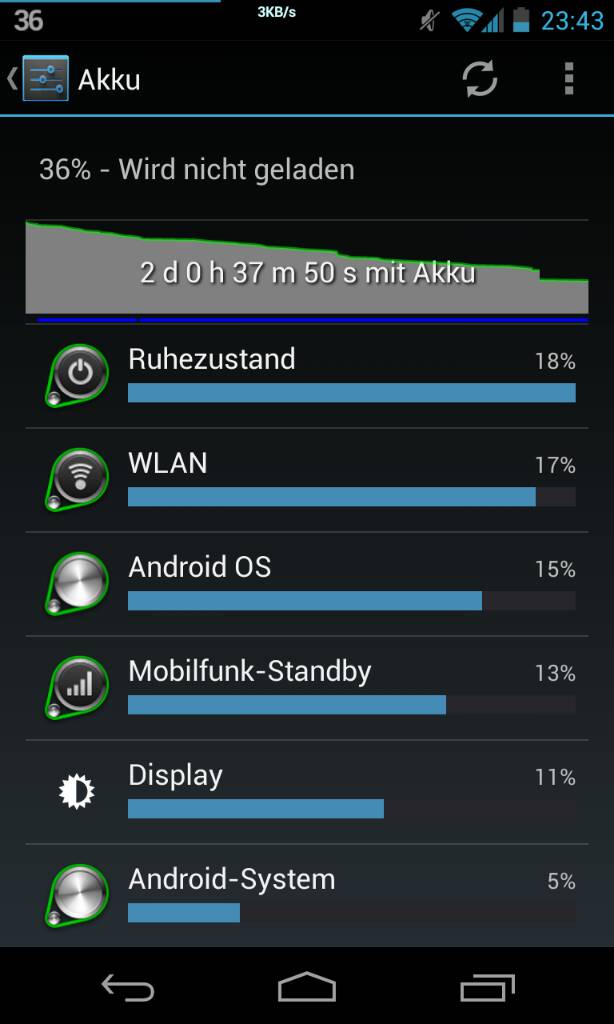
Task: Open Ruhezustand usage details
Action: coord(307,376)
